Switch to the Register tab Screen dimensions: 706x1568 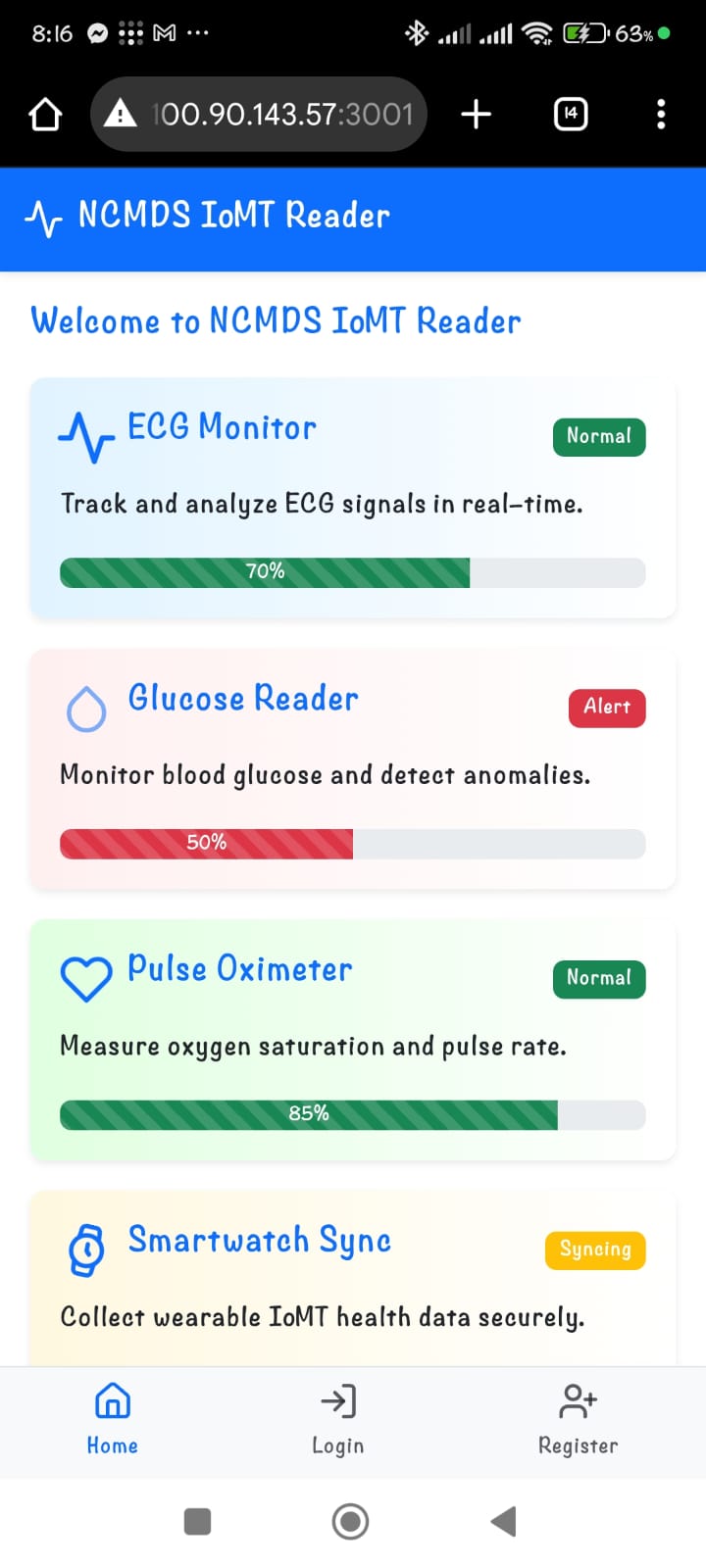coord(577,1421)
